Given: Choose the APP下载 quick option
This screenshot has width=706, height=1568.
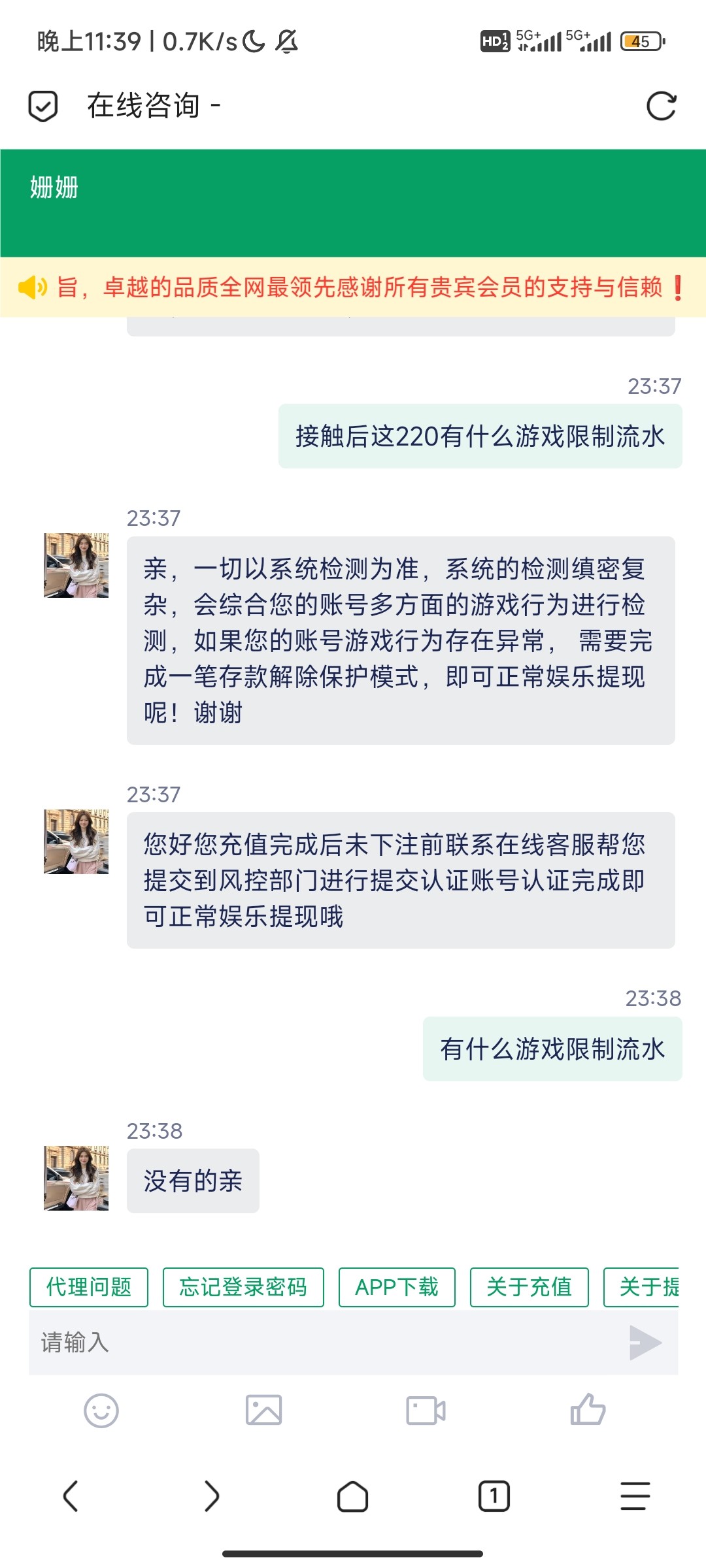Looking at the screenshot, I should point(397,1287).
